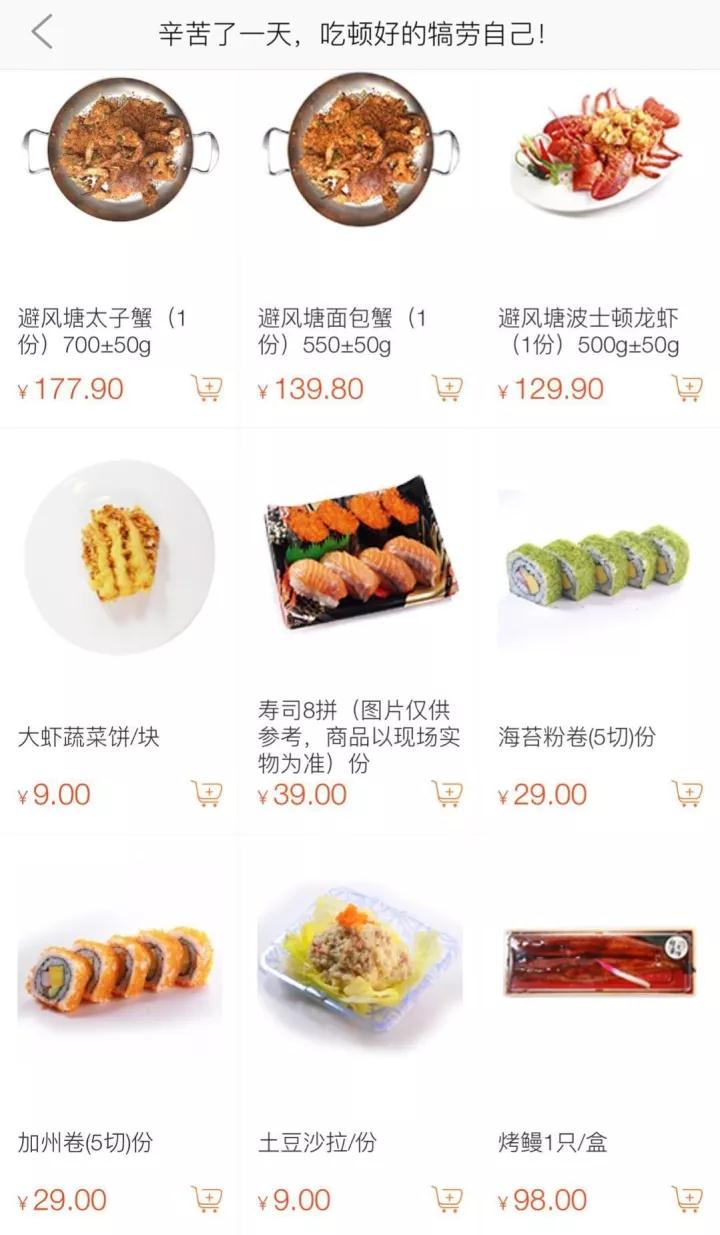Add 寿司8拼 to the cart

pos(447,794)
